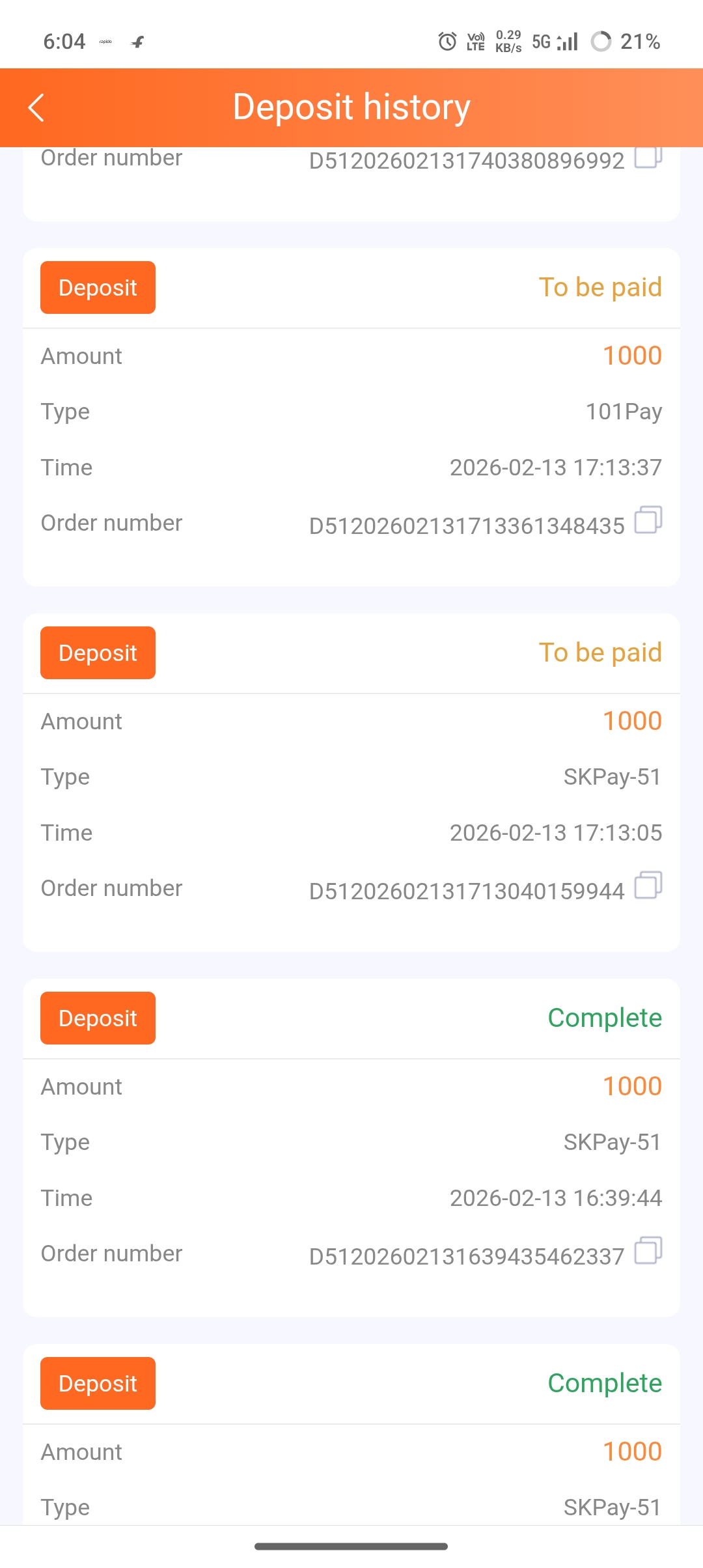The width and height of the screenshot is (703, 1568).
Task: Copy order number D5120260213163943546​2337
Action: [648, 1251]
